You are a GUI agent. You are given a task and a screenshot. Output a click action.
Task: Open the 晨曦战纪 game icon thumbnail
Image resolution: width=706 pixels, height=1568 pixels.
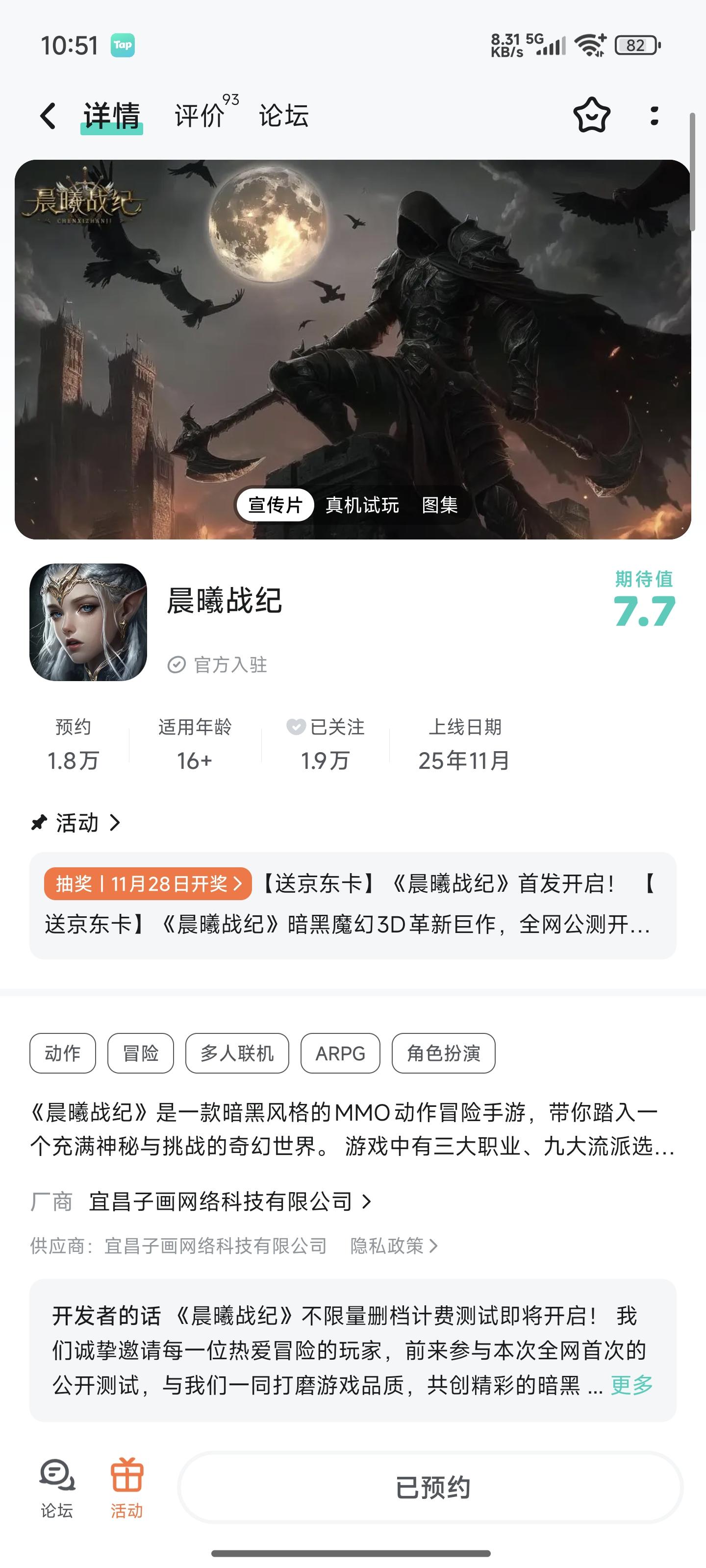pyautogui.click(x=86, y=622)
